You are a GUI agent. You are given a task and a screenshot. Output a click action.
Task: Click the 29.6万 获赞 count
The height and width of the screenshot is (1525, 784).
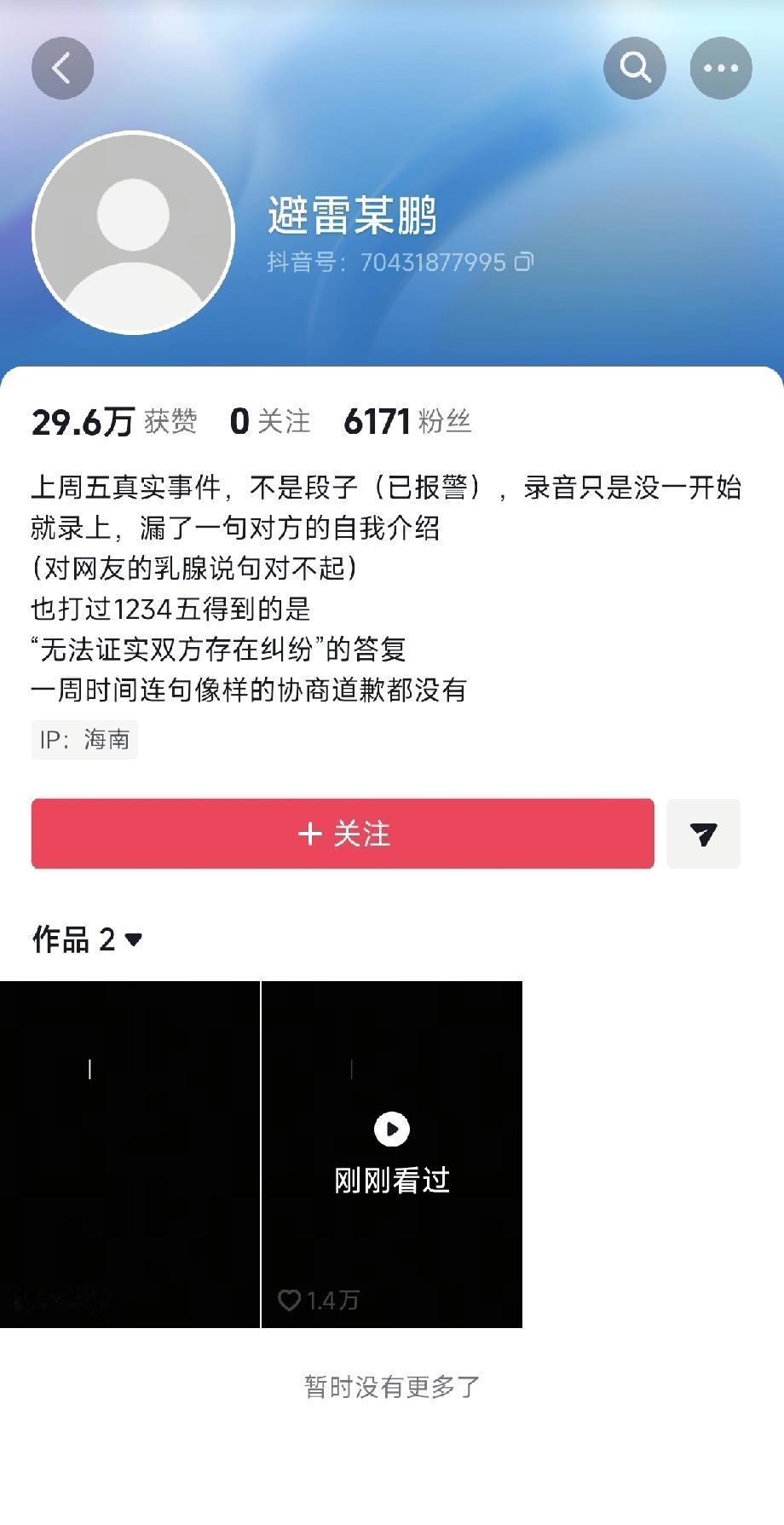[82, 420]
